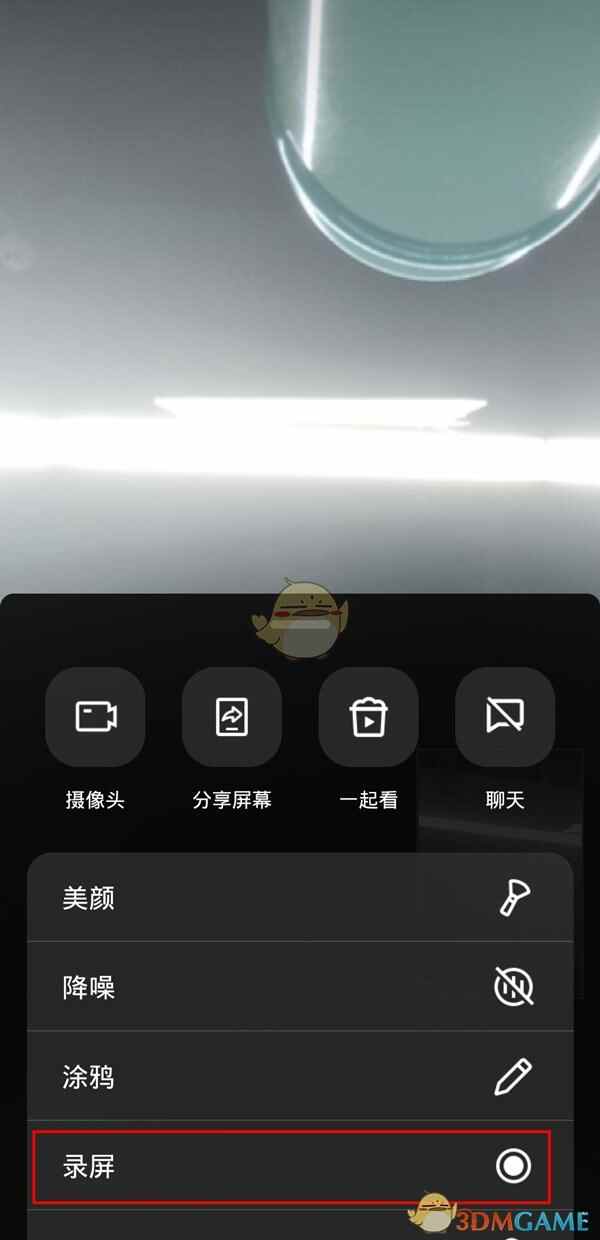The image size is (600, 1240).
Task: Start 分享屏幕 screen sharing
Action: click(232, 717)
